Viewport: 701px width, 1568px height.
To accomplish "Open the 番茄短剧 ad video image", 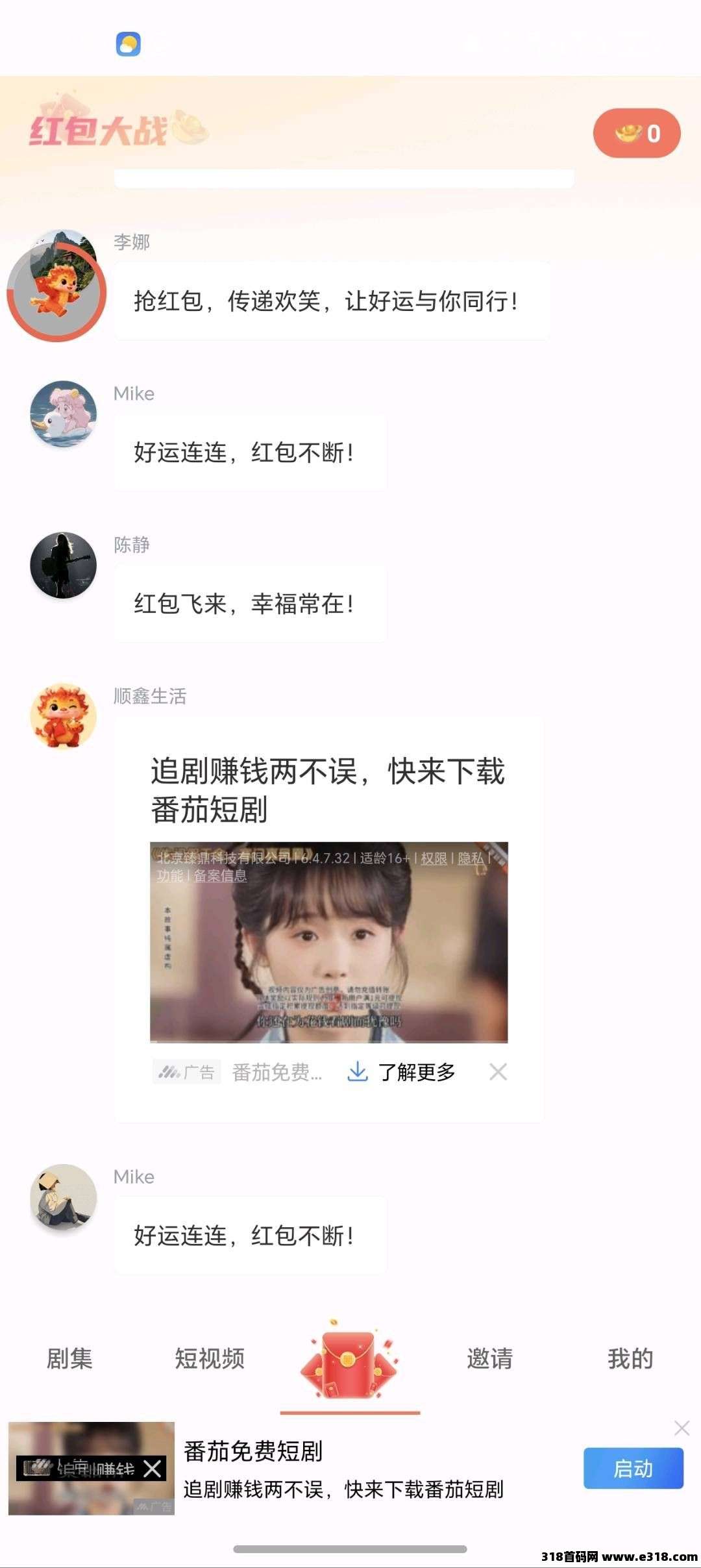I will (328, 948).
